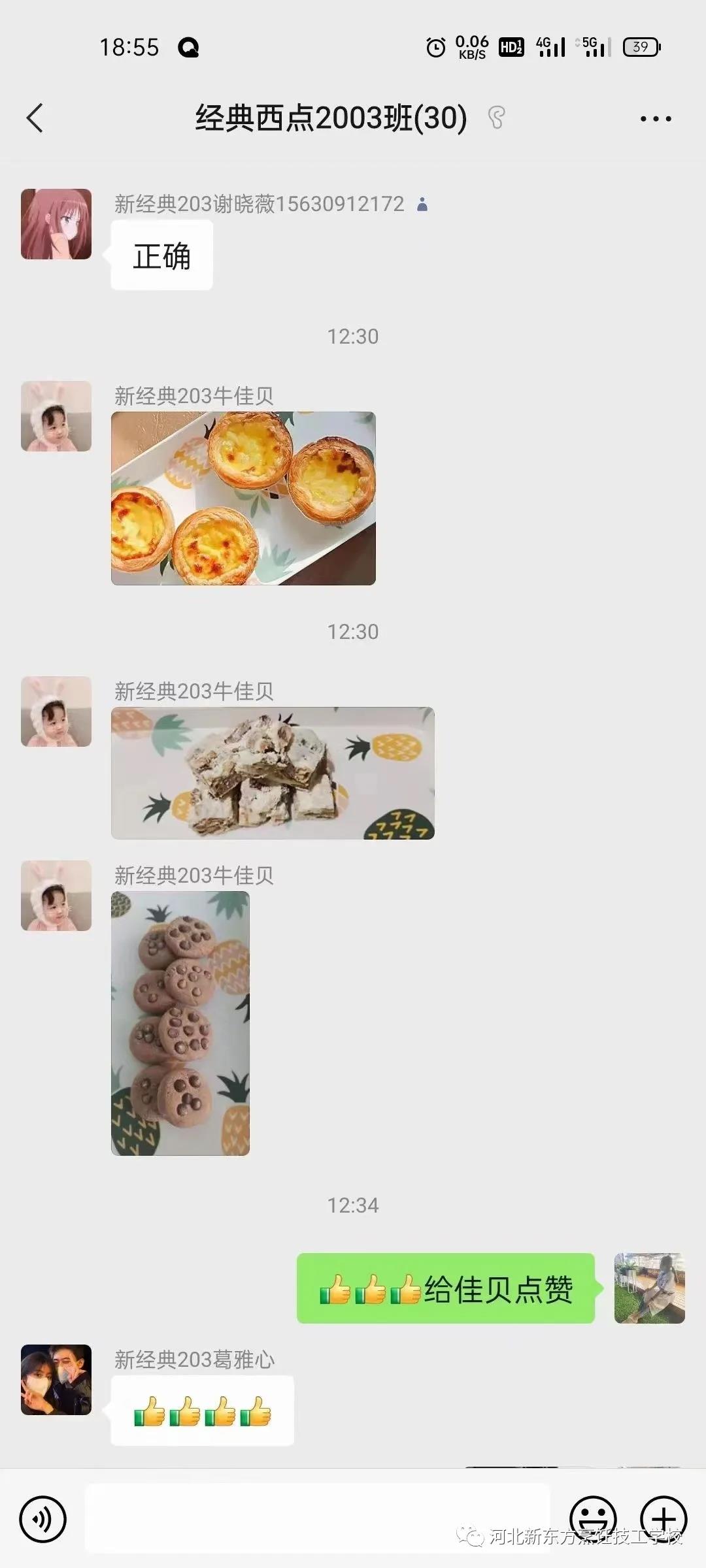Tap my own avatar beside 给佳贝点赞
The width and height of the screenshot is (706, 1568).
(649, 1288)
